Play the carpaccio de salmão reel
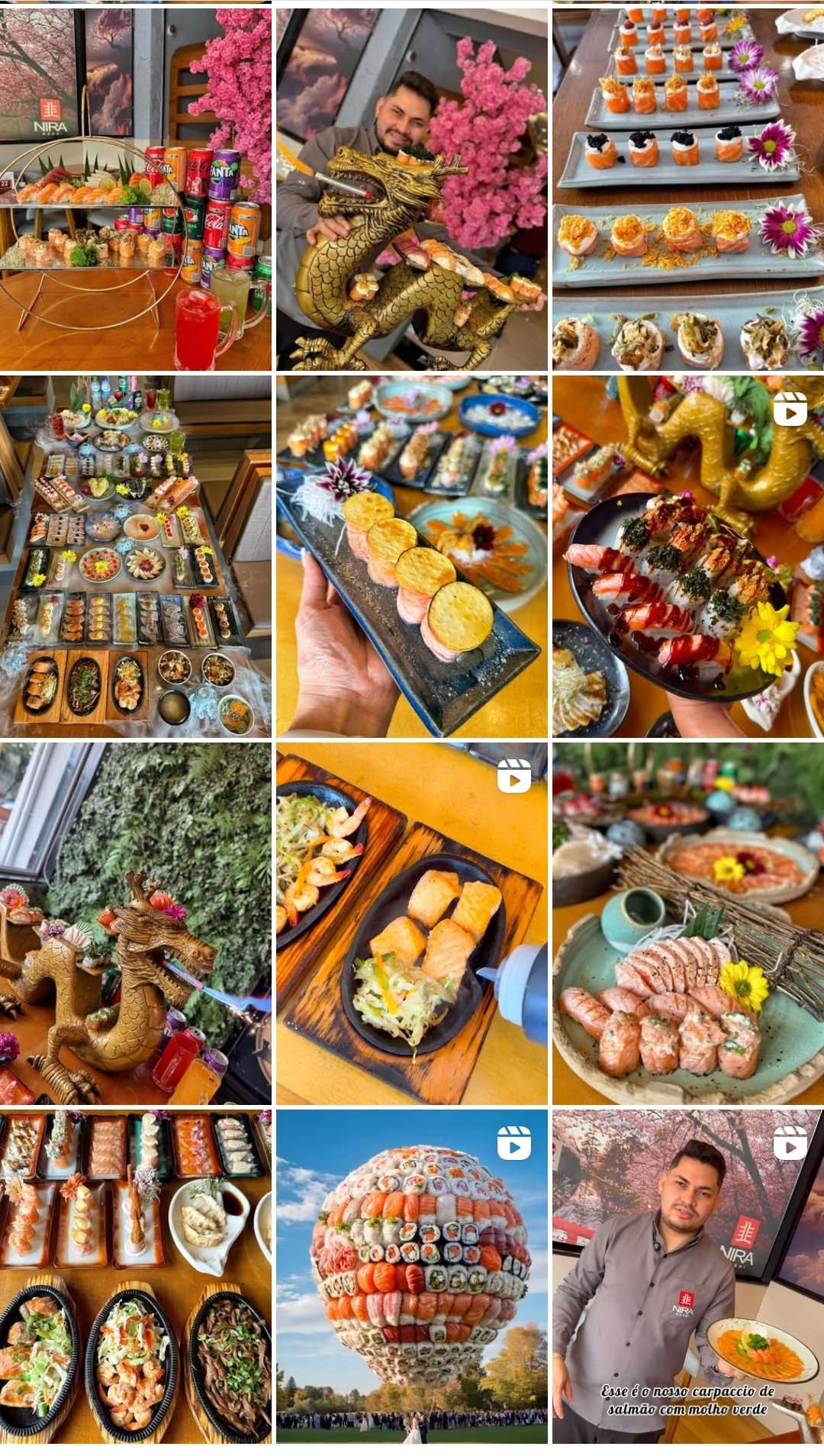 pyautogui.click(x=687, y=1276)
